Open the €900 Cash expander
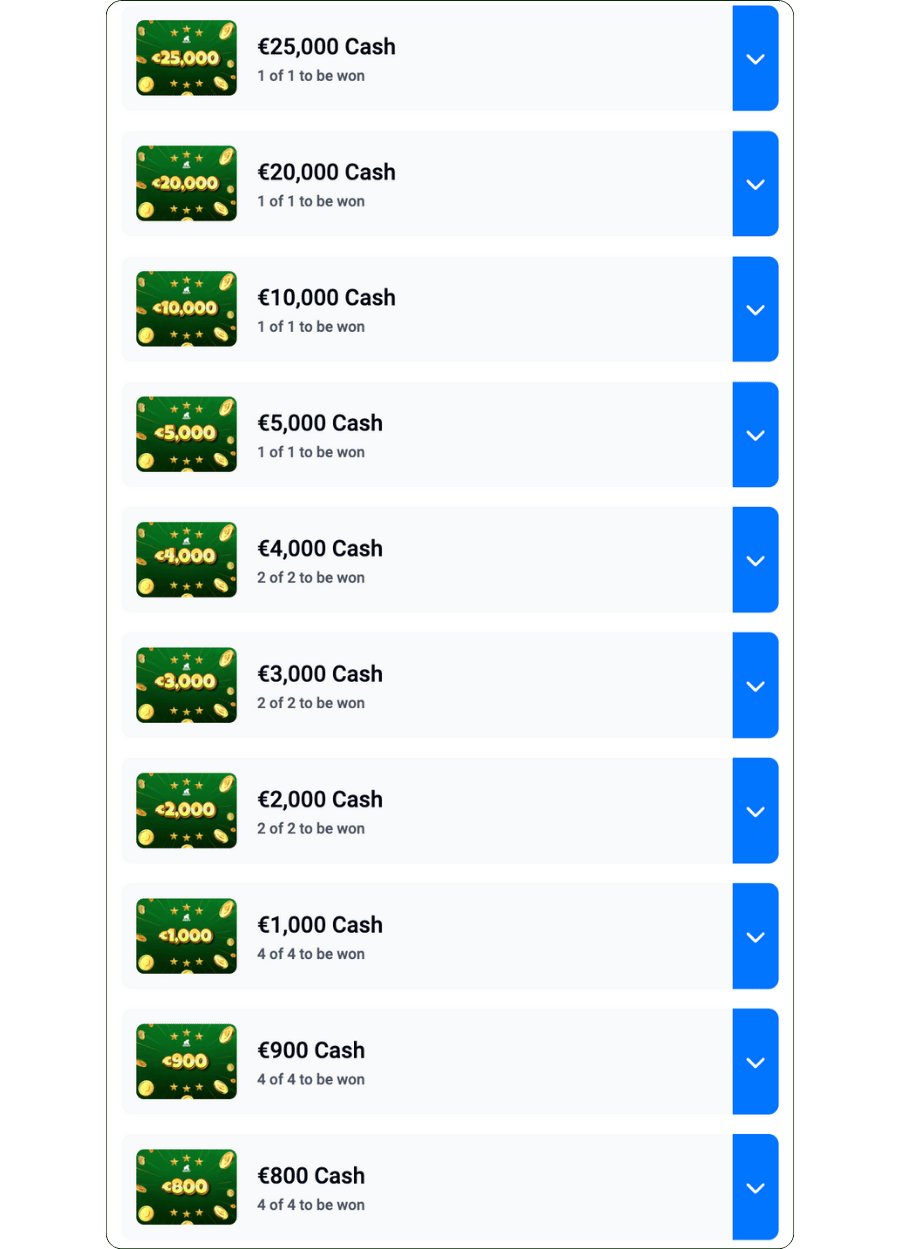 (755, 1062)
